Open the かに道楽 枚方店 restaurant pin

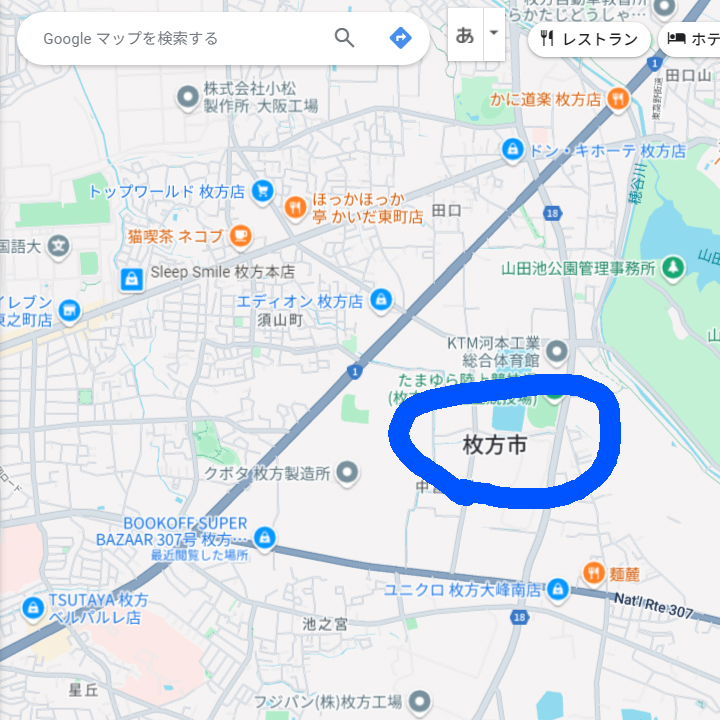click(618, 98)
